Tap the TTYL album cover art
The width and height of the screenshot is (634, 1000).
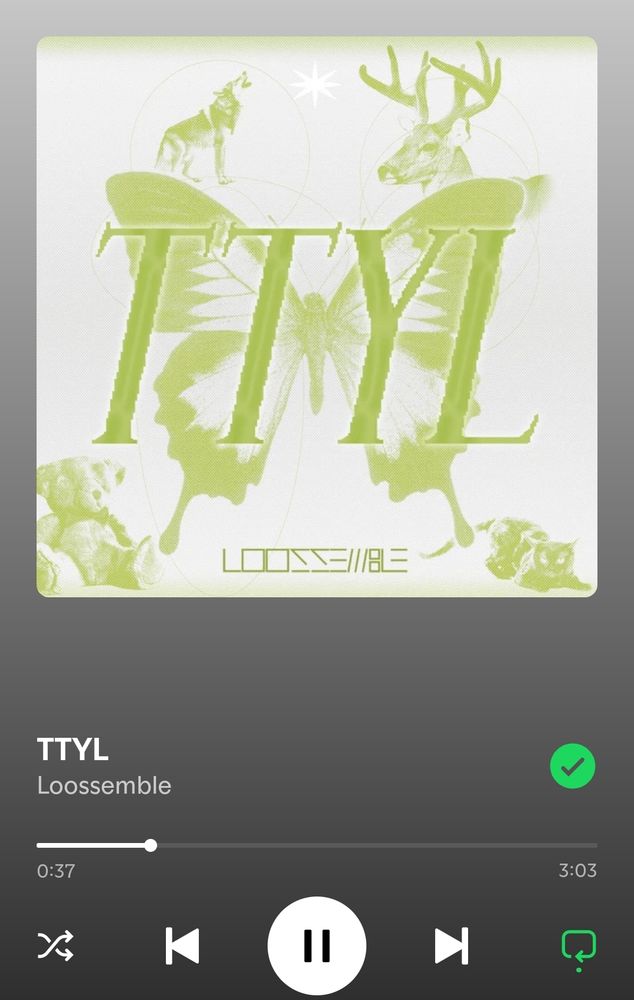coord(317,317)
